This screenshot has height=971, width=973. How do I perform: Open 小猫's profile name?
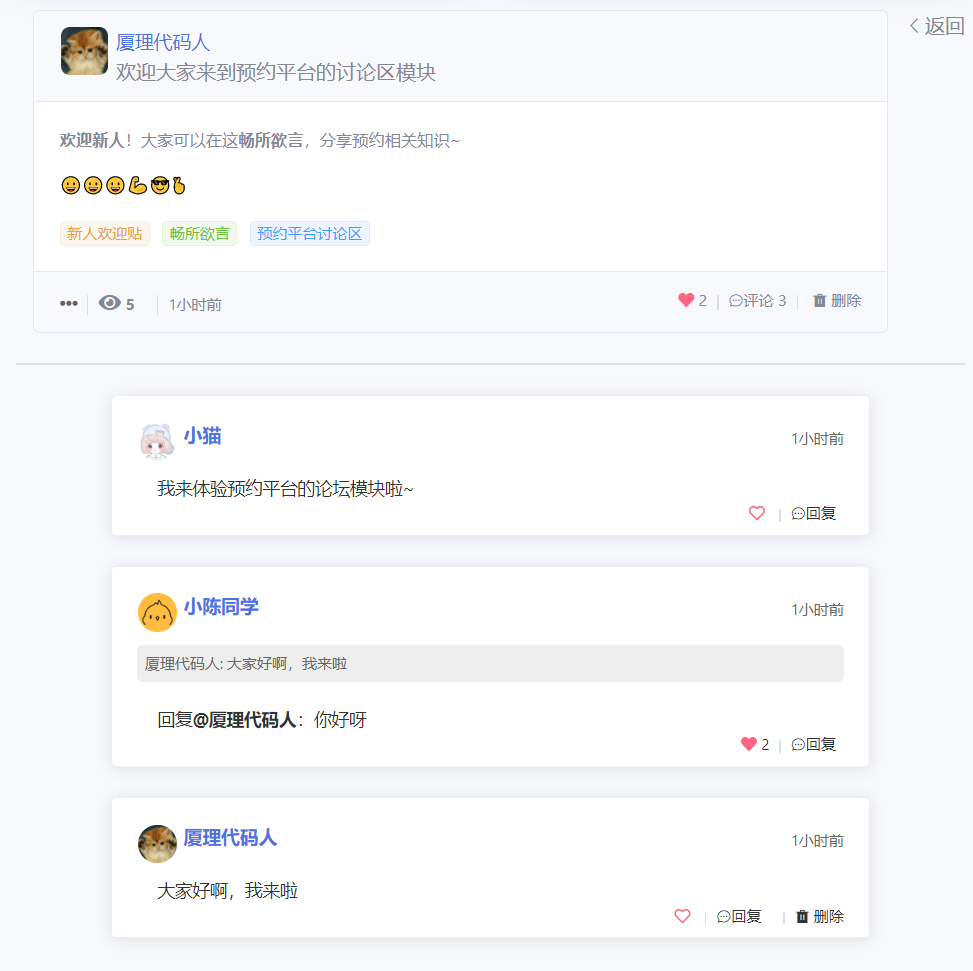(202, 436)
